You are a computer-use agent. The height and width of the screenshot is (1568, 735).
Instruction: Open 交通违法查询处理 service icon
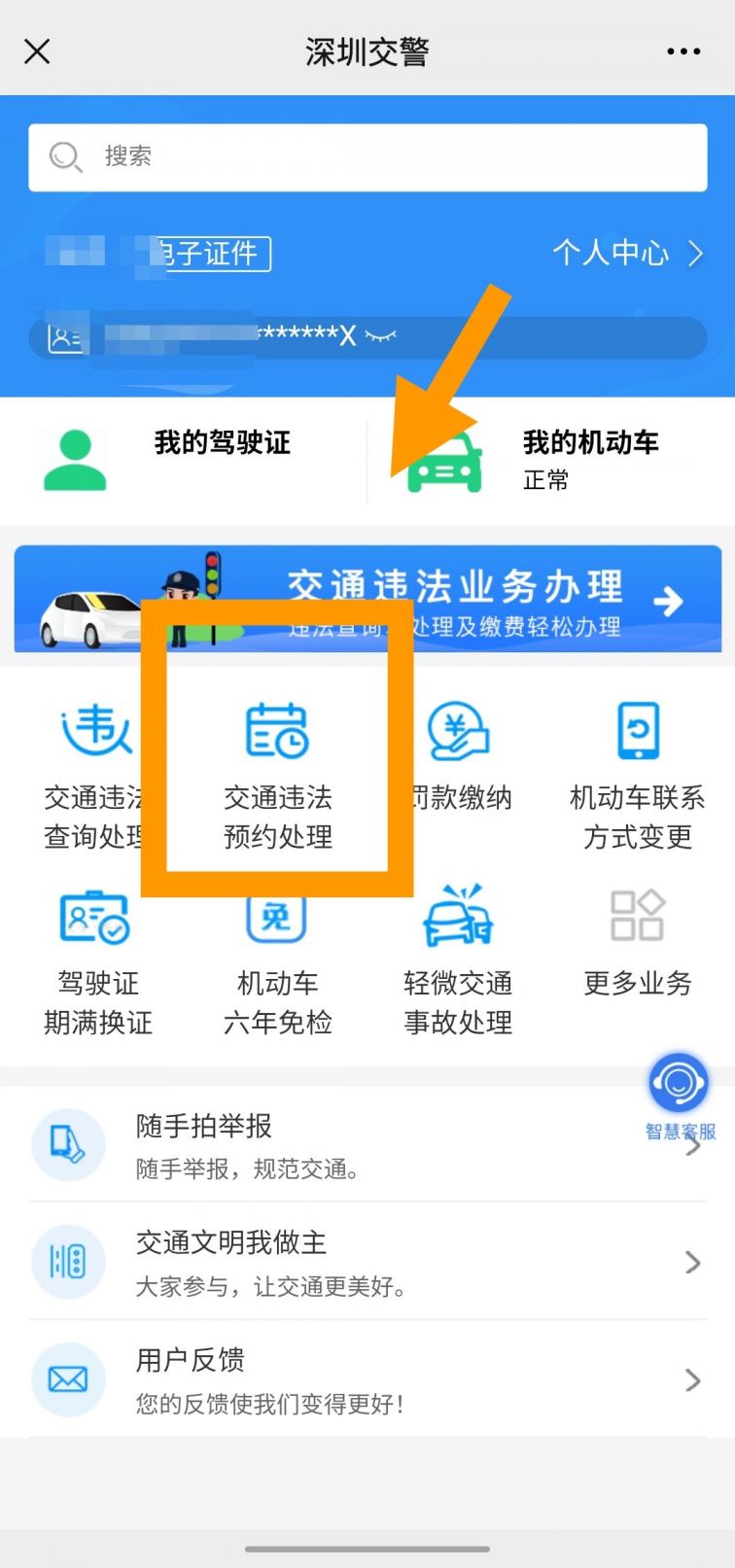(97, 729)
